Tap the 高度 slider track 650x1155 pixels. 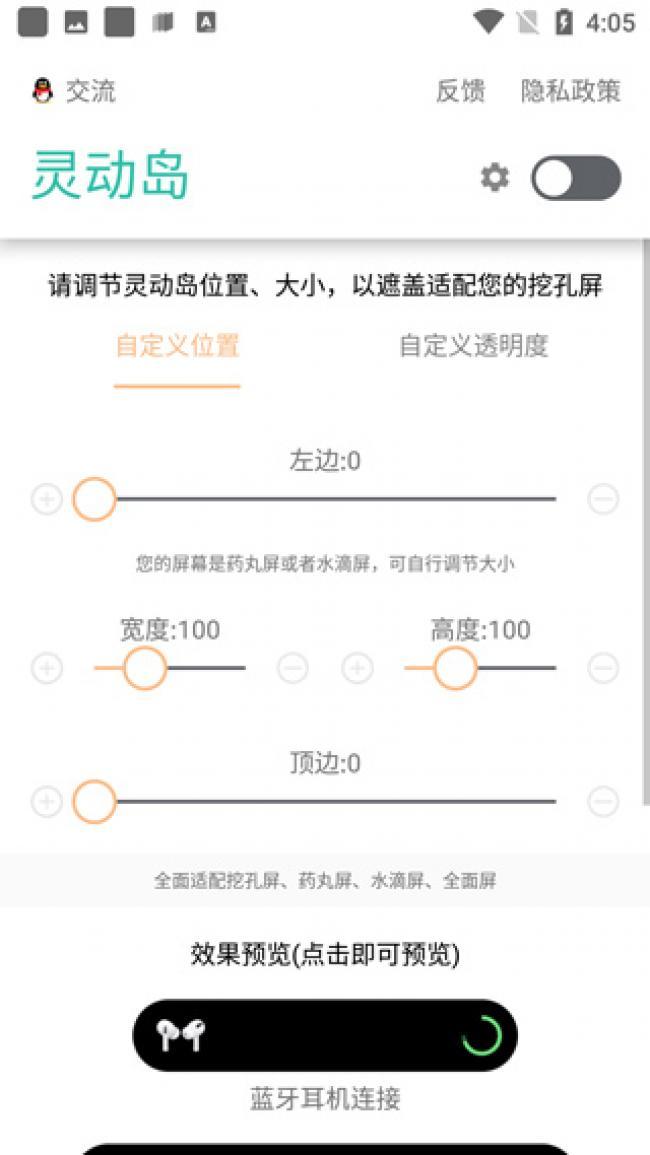(x=515, y=669)
